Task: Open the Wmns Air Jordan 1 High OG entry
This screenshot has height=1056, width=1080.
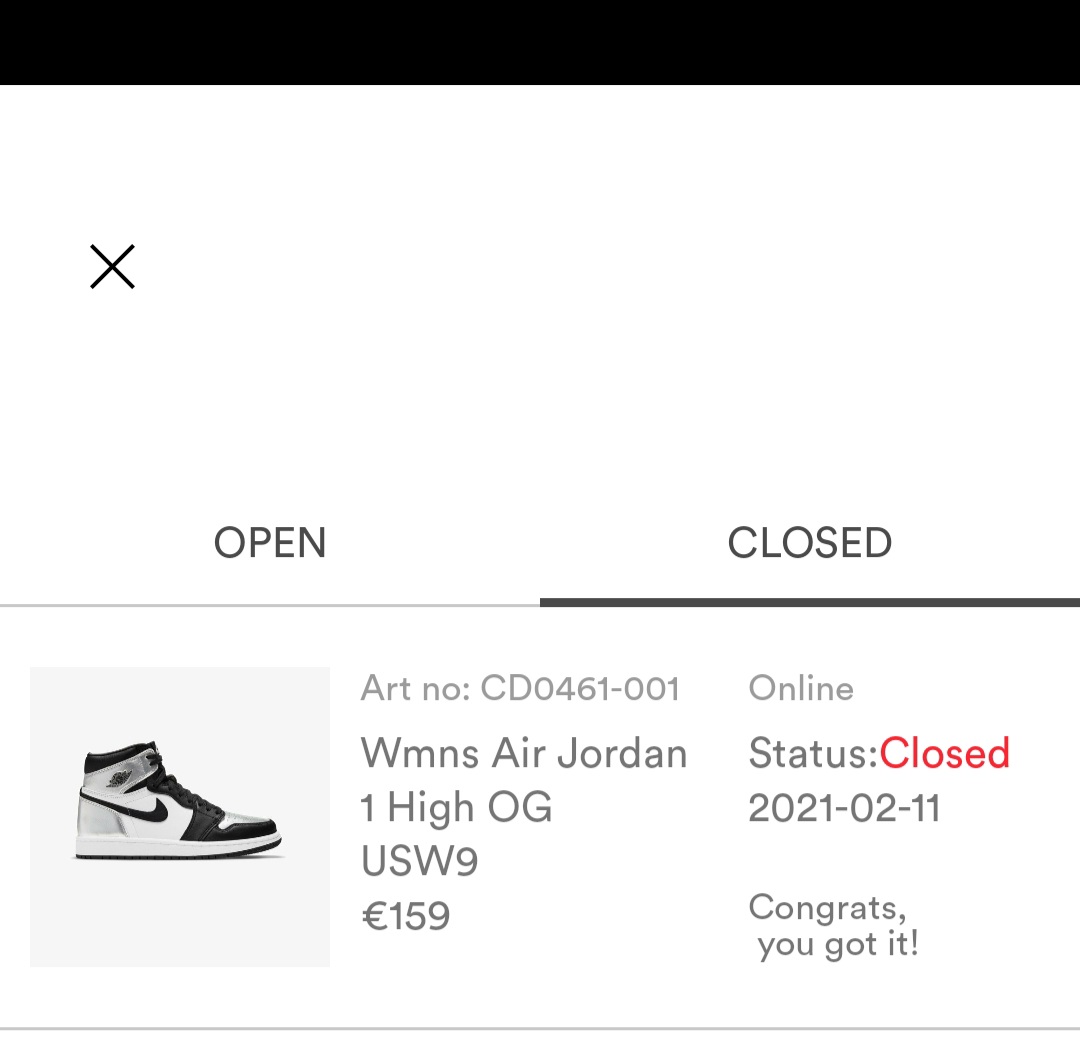Action: [523, 780]
